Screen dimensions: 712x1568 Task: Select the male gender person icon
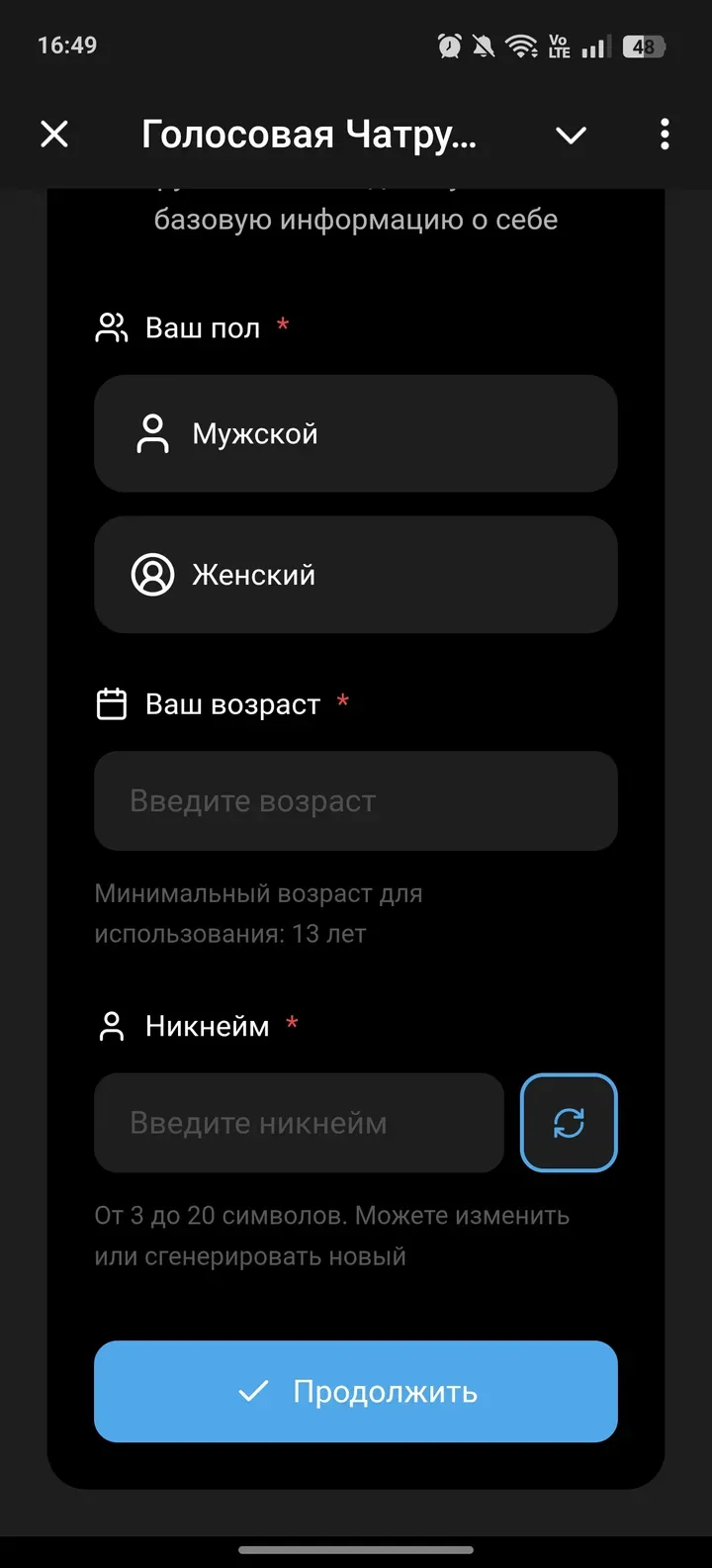pos(151,432)
